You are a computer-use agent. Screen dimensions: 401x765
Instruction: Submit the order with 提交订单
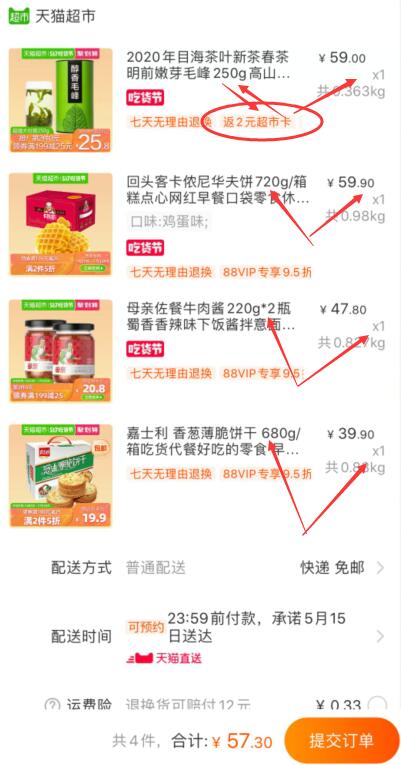[342, 740]
